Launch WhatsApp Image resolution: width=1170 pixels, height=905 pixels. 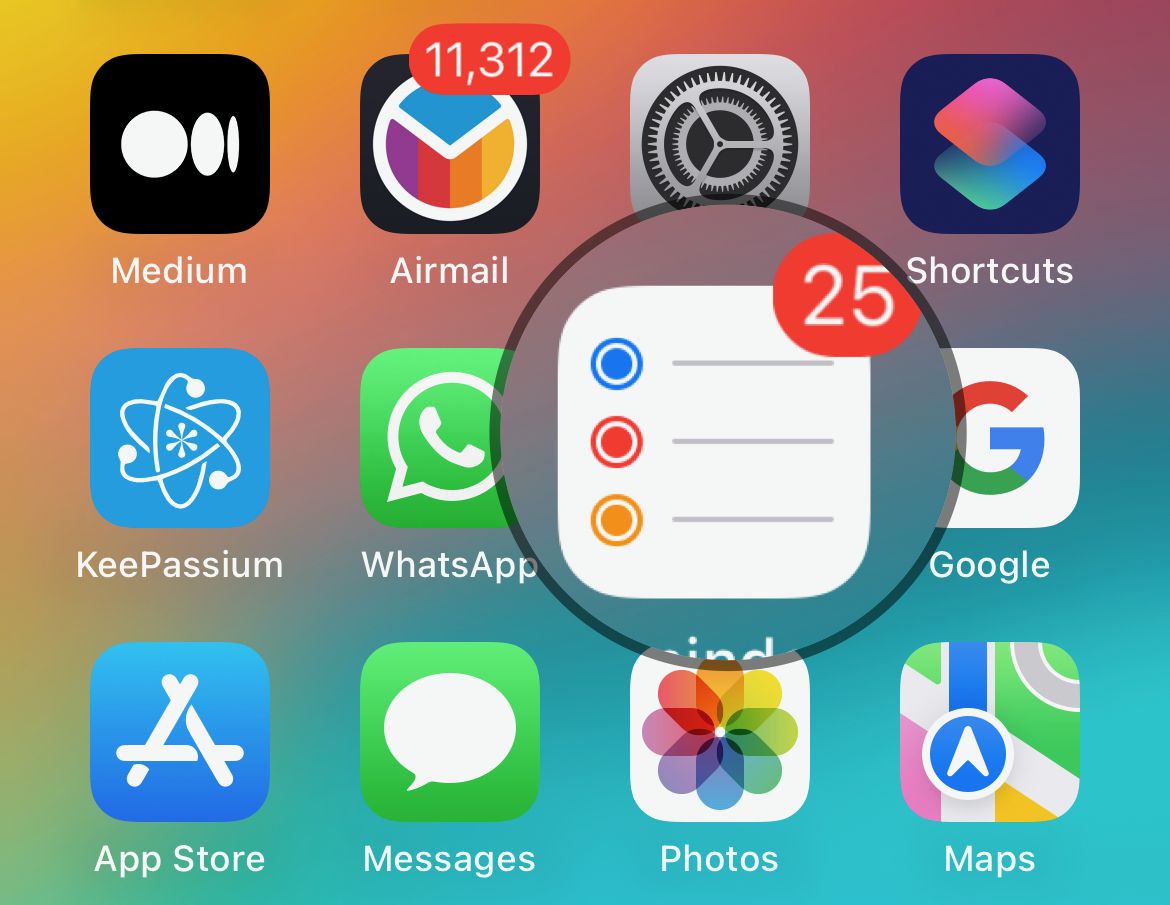[x=430, y=437]
